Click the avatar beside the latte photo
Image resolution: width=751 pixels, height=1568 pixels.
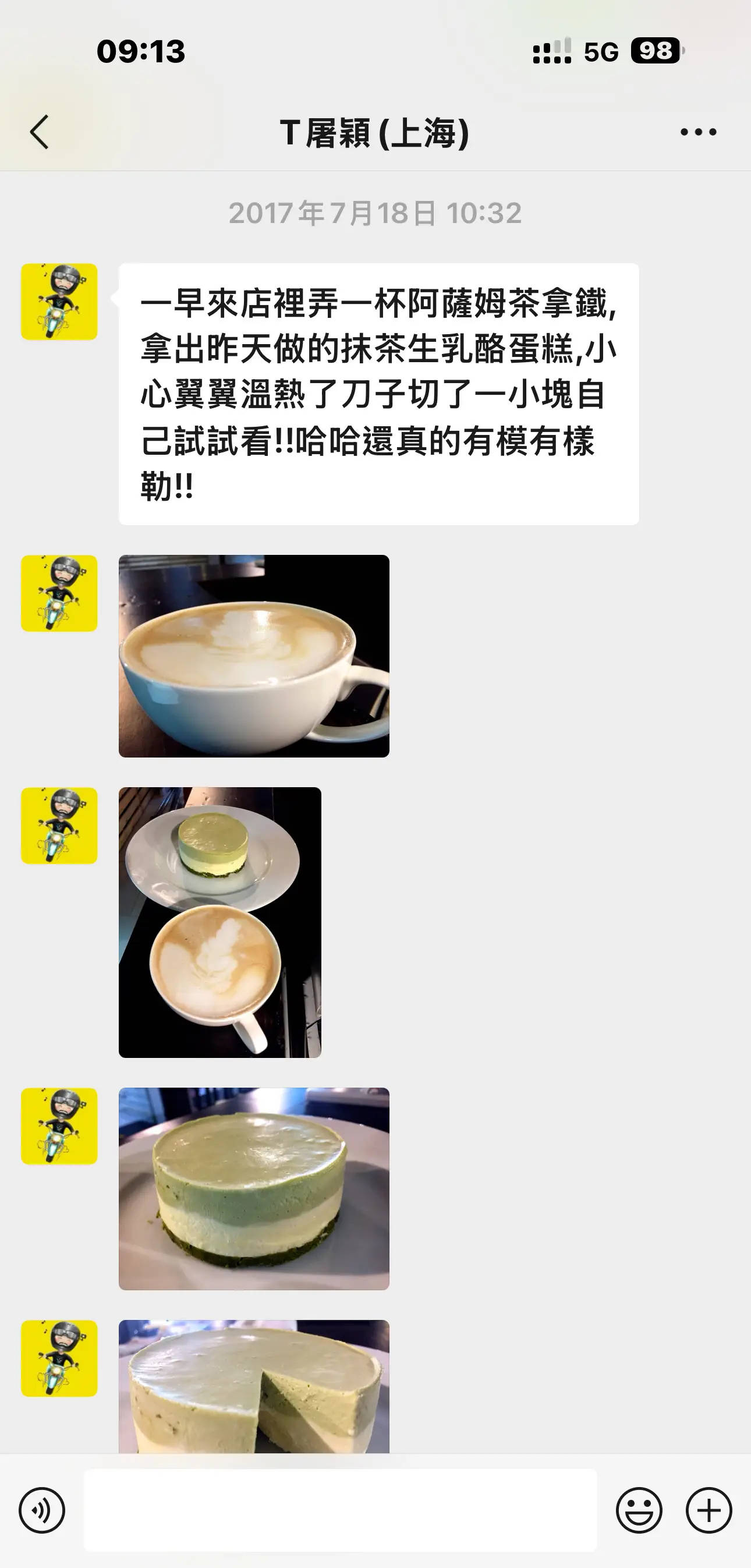(59, 590)
